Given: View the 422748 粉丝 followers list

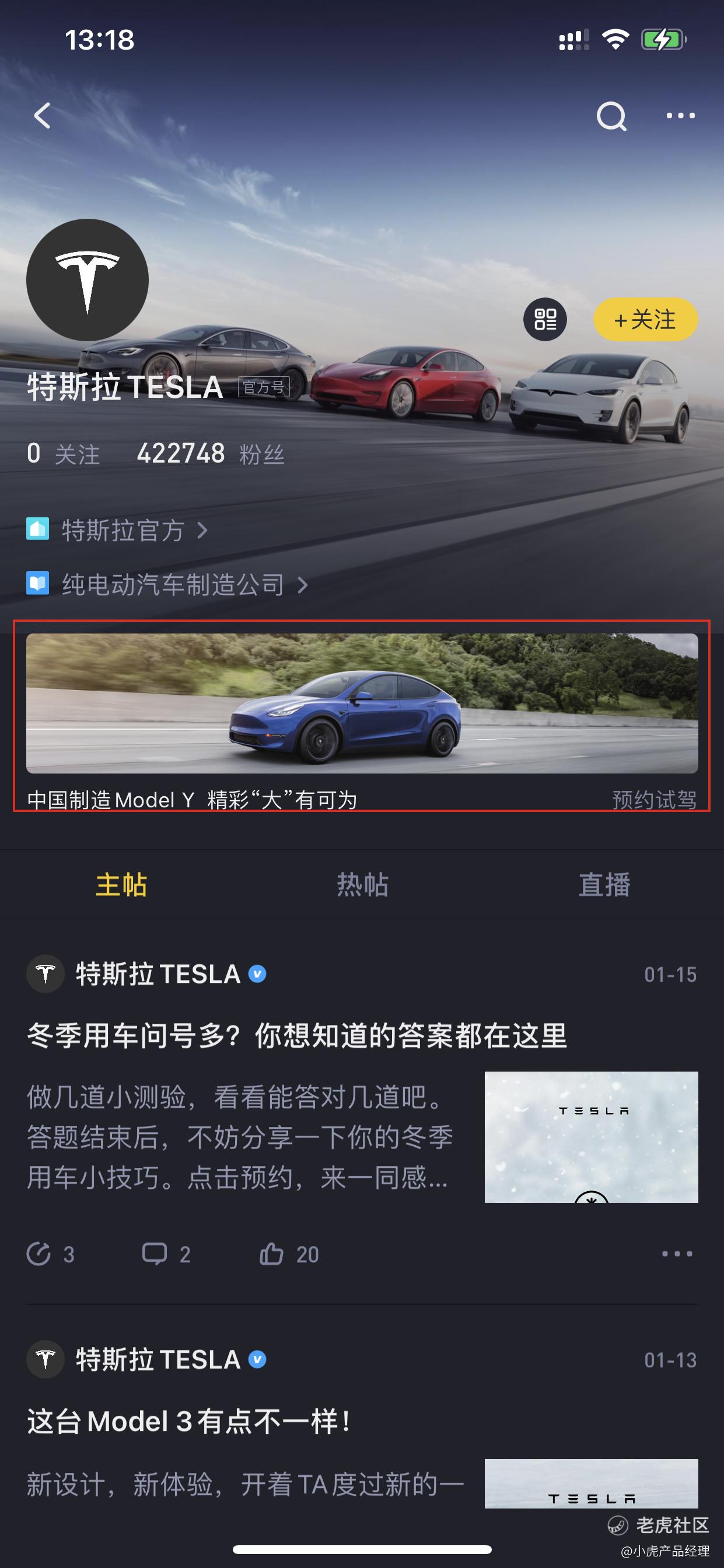Looking at the screenshot, I should (210, 454).
